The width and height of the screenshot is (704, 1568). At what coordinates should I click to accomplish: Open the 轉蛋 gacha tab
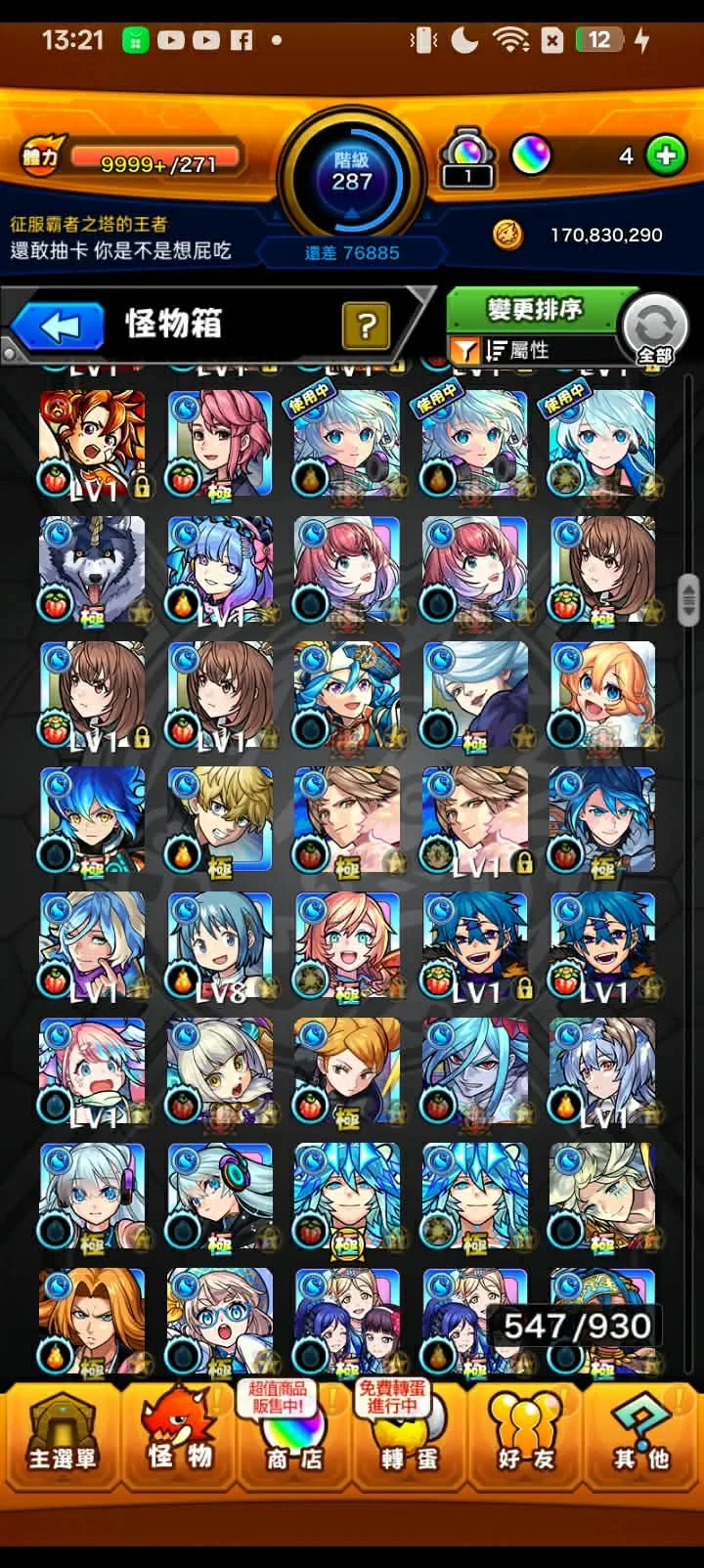coord(409,1434)
